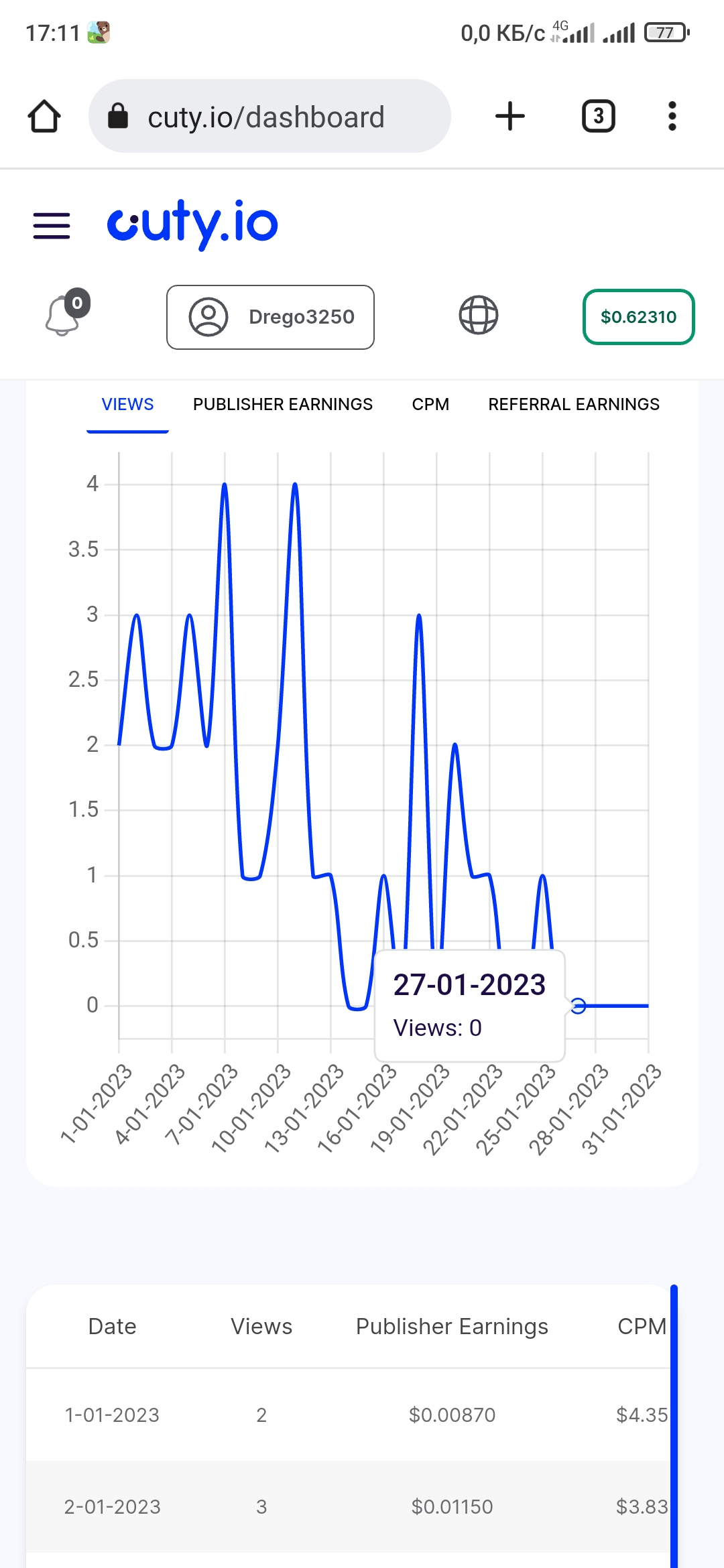Open the browser overflow menu
The width and height of the screenshot is (724, 1568).
(672, 117)
